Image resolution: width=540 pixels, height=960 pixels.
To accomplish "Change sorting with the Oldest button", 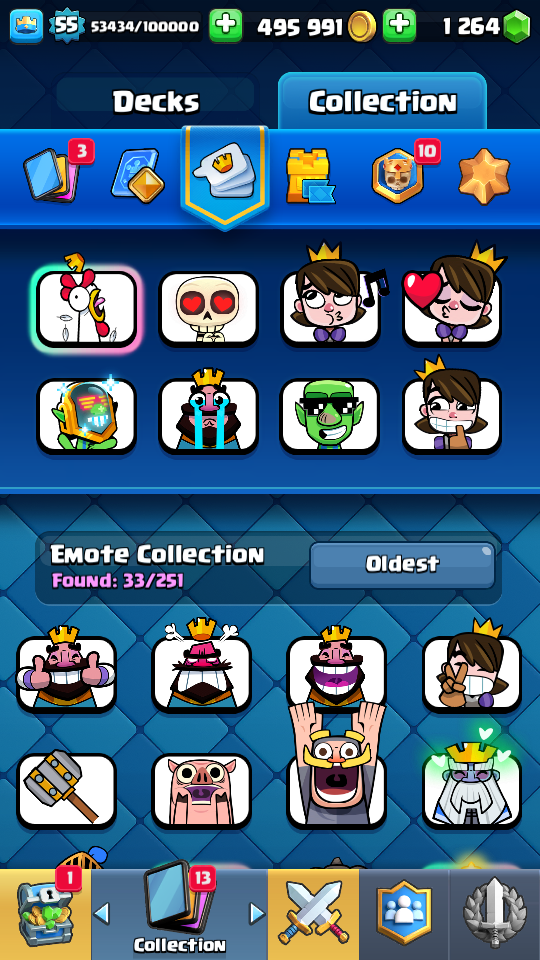I will 402,564.
